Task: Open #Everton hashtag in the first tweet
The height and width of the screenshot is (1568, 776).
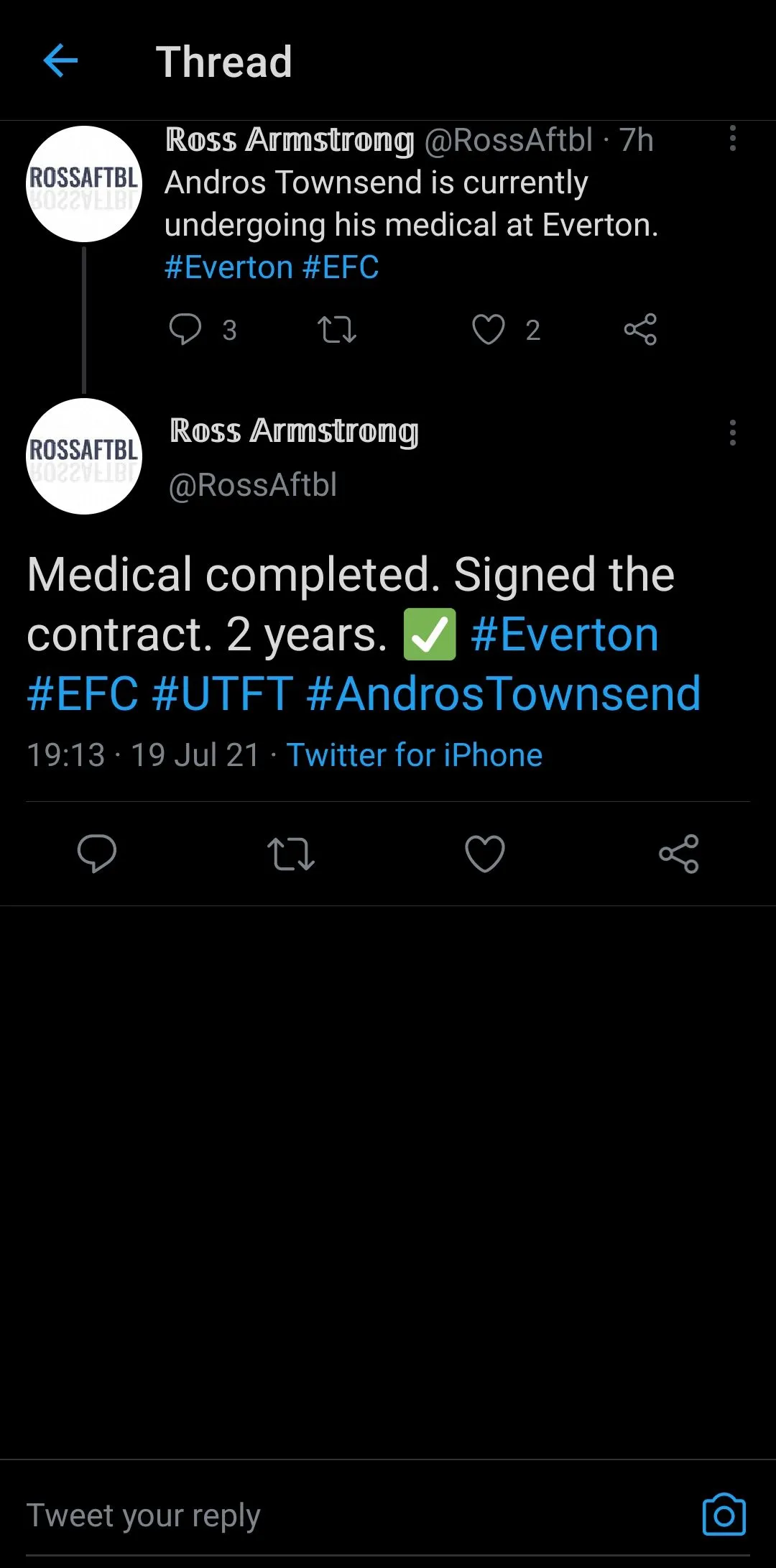Action: tap(228, 267)
